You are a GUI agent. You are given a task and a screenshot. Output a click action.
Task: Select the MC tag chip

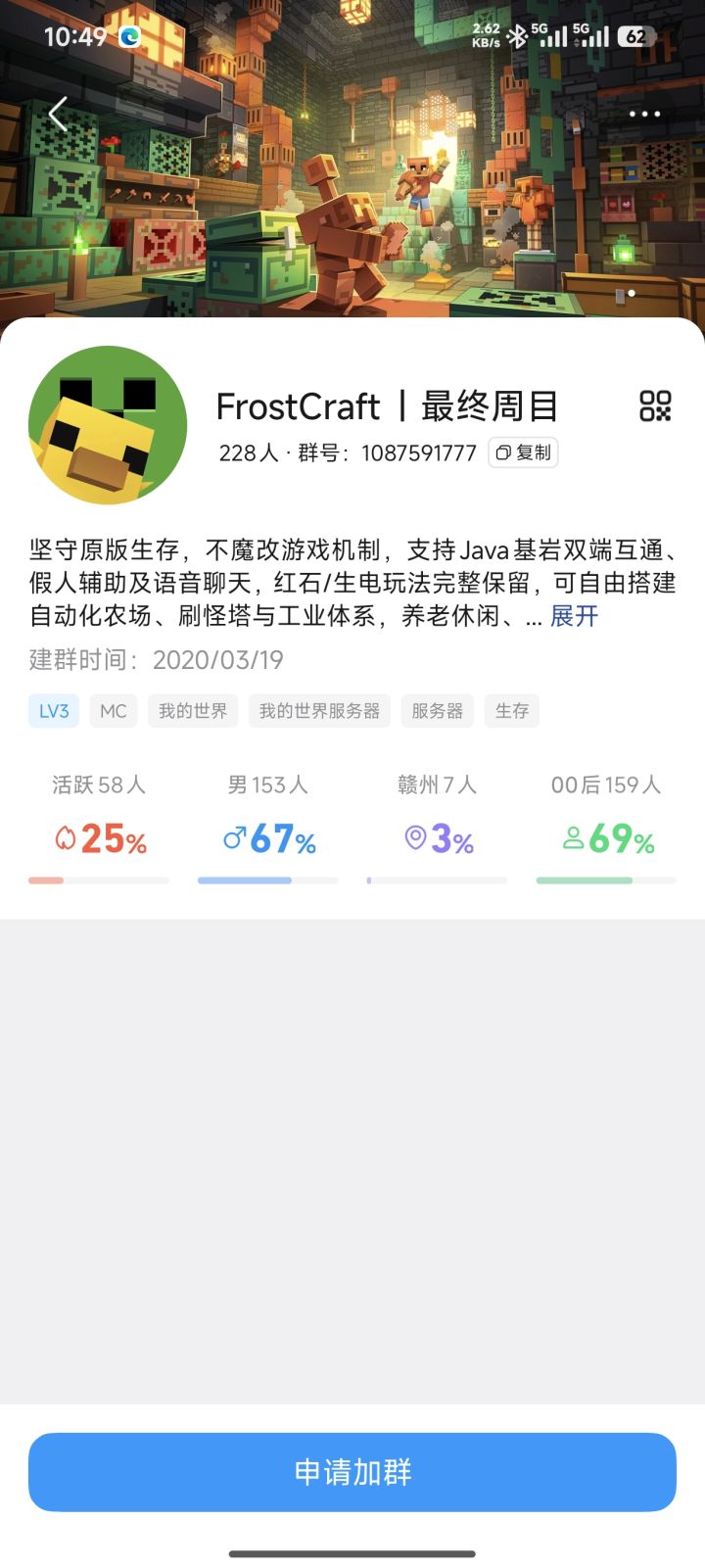coord(114,711)
